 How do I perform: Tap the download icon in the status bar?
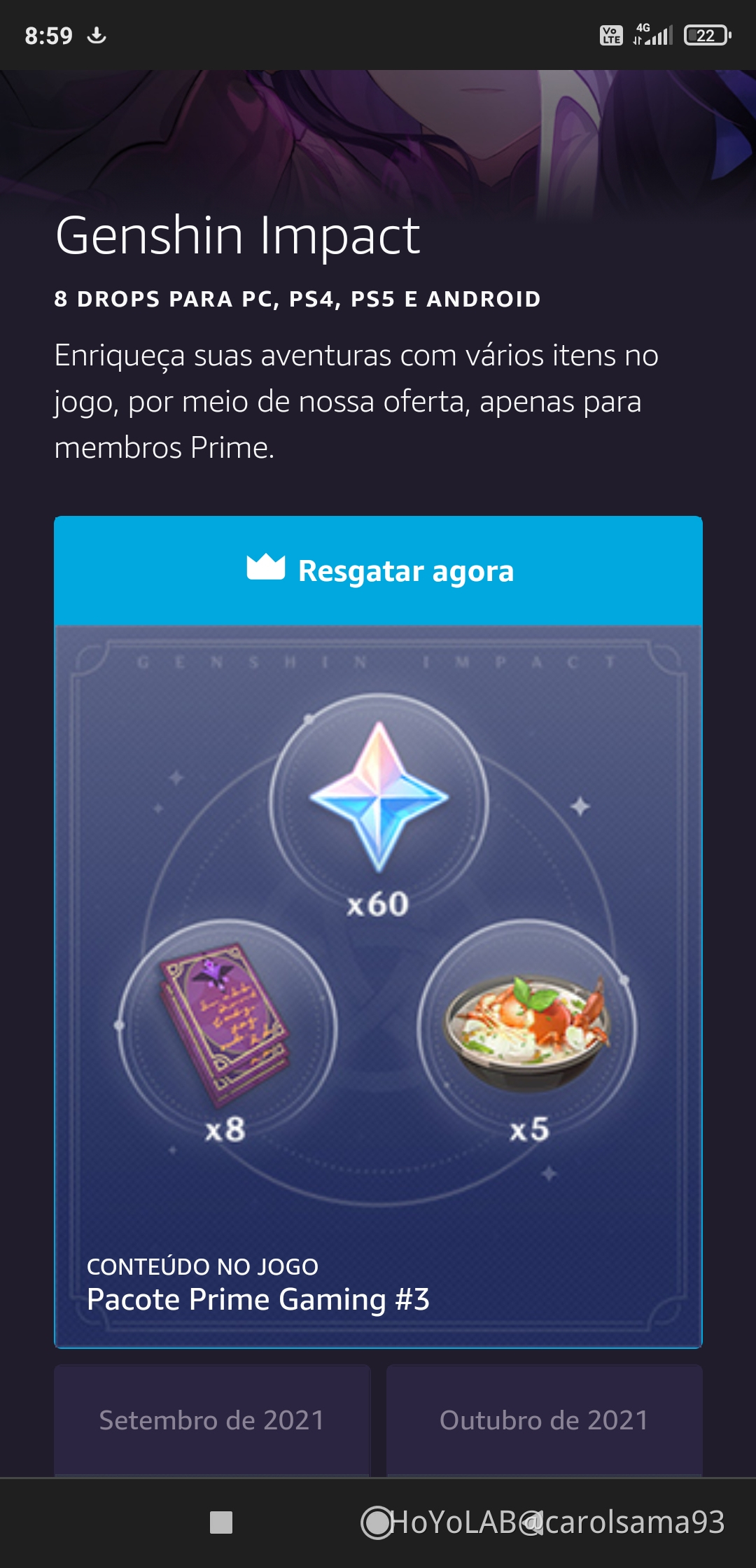(x=98, y=34)
